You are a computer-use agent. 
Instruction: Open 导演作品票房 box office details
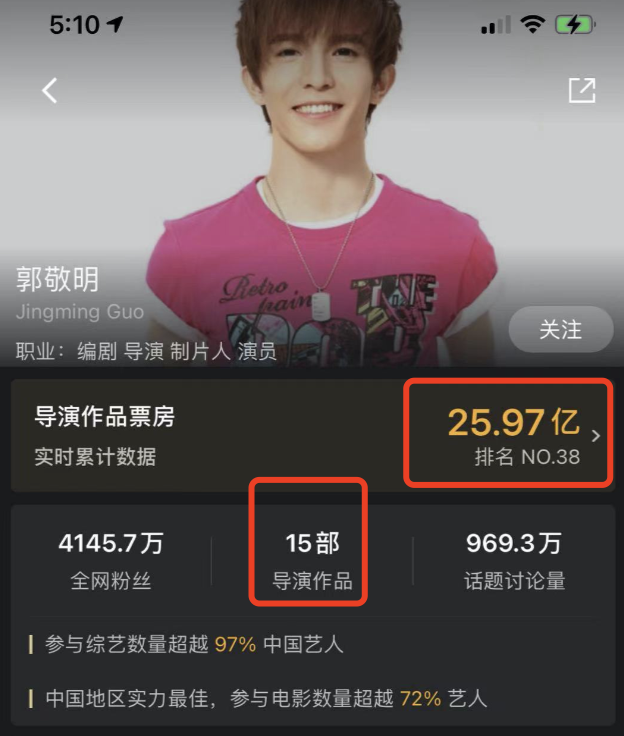596,436
